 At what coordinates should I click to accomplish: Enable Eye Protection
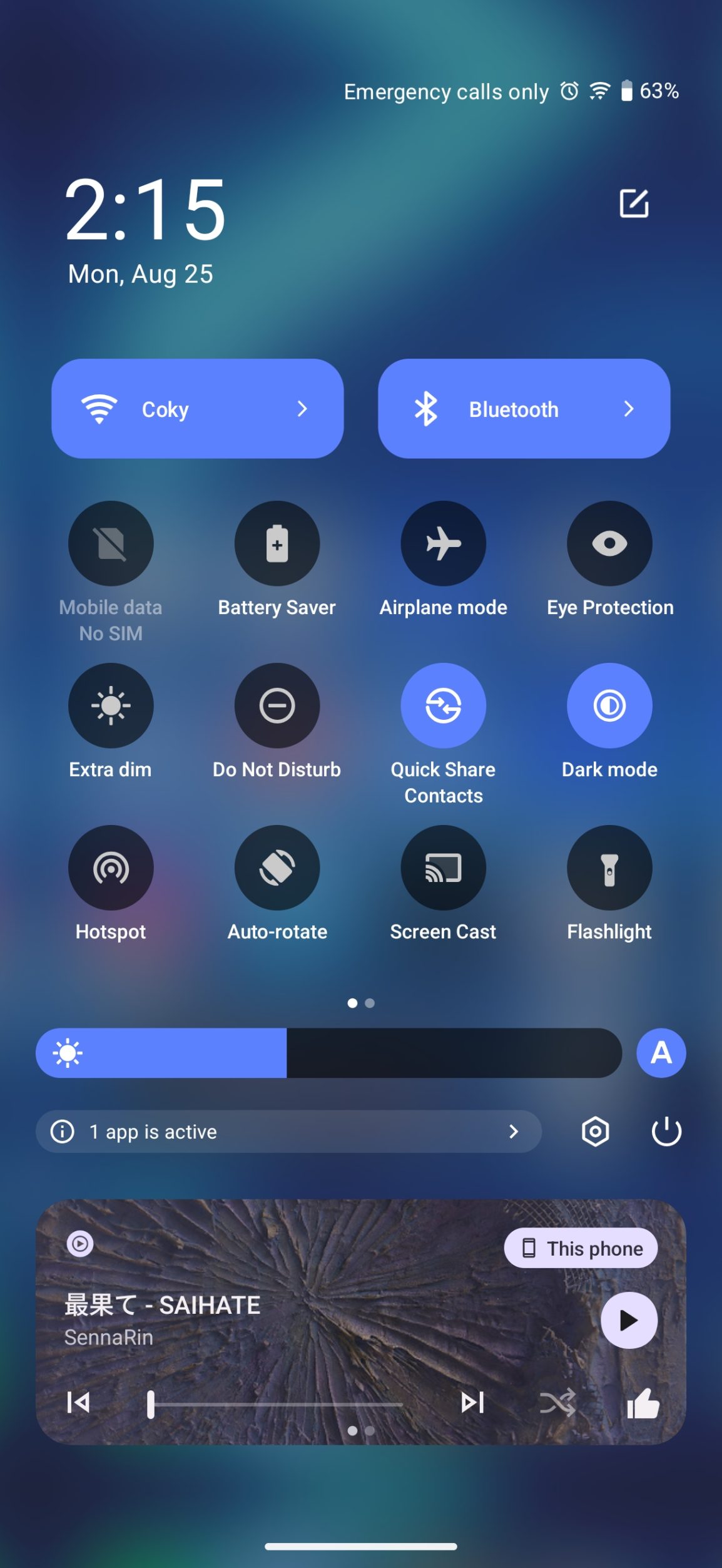(x=609, y=543)
